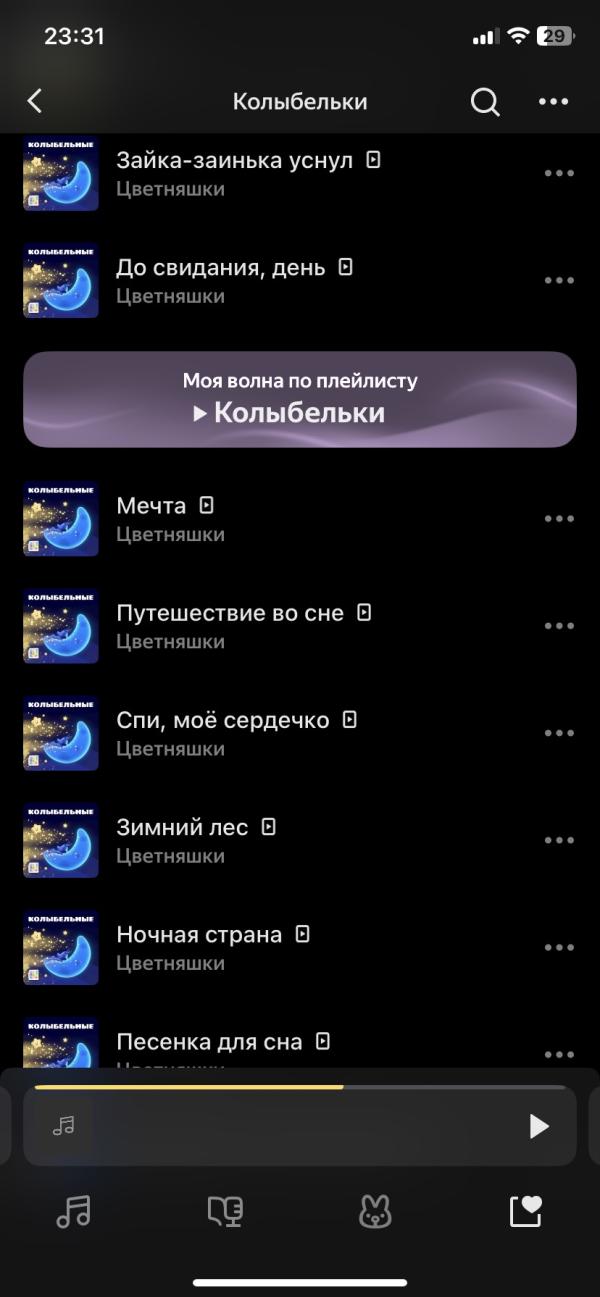The height and width of the screenshot is (1297, 600).
Task: Open options for Путешествие во сне
Action: [x=558, y=626]
